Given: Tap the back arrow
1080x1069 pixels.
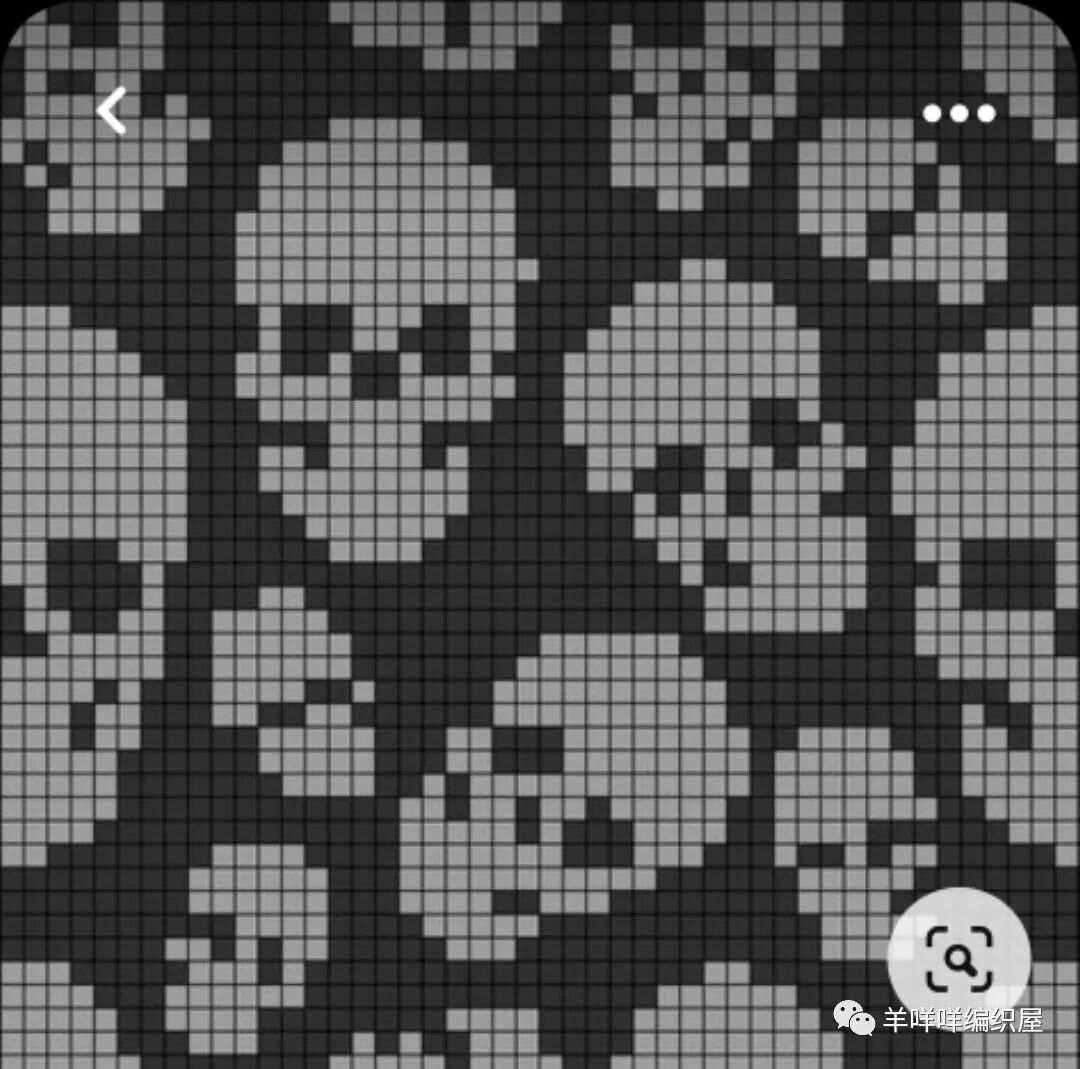Looking at the screenshot, I should (x=112, y=110).
